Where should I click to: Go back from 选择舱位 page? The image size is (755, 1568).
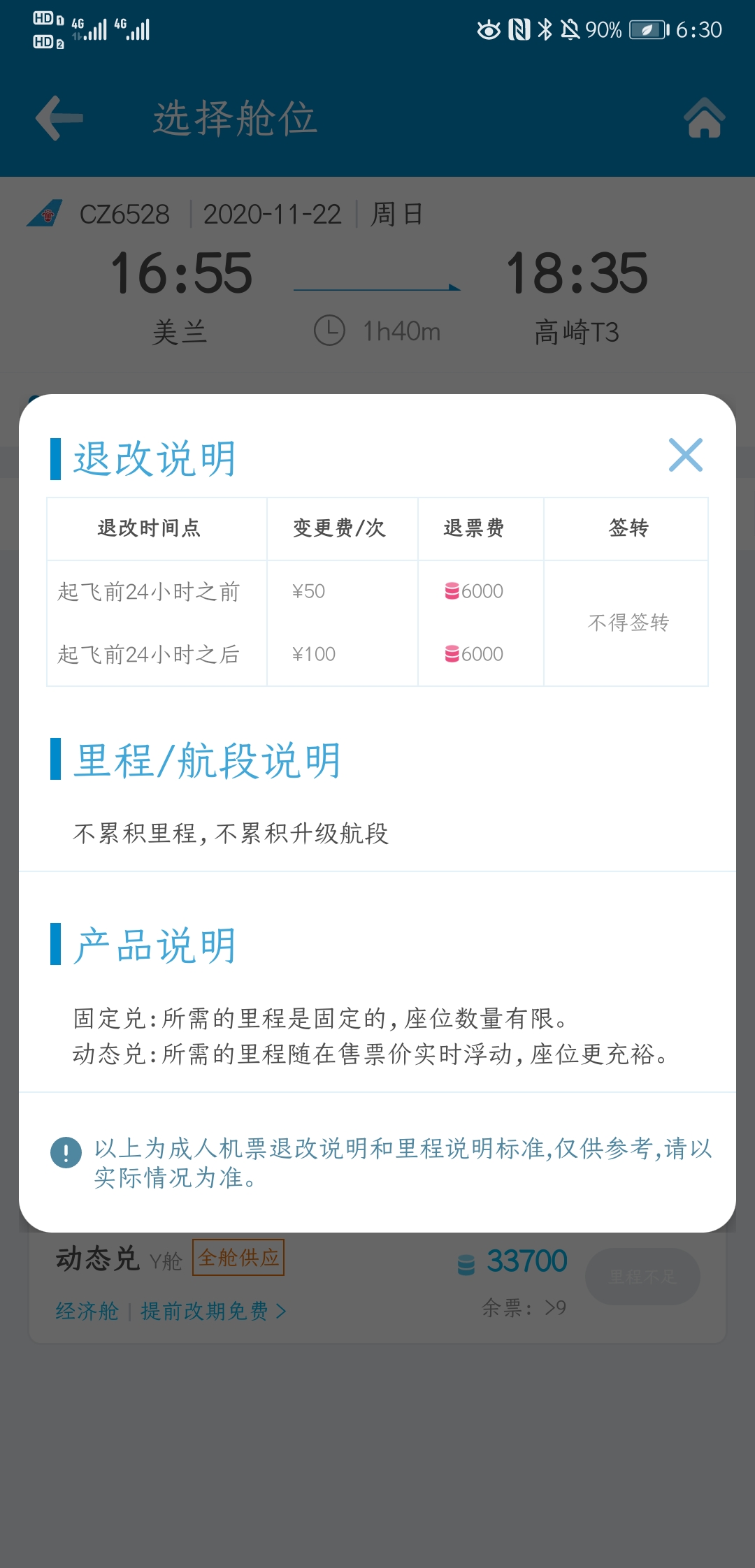click(x=59, y=118)
